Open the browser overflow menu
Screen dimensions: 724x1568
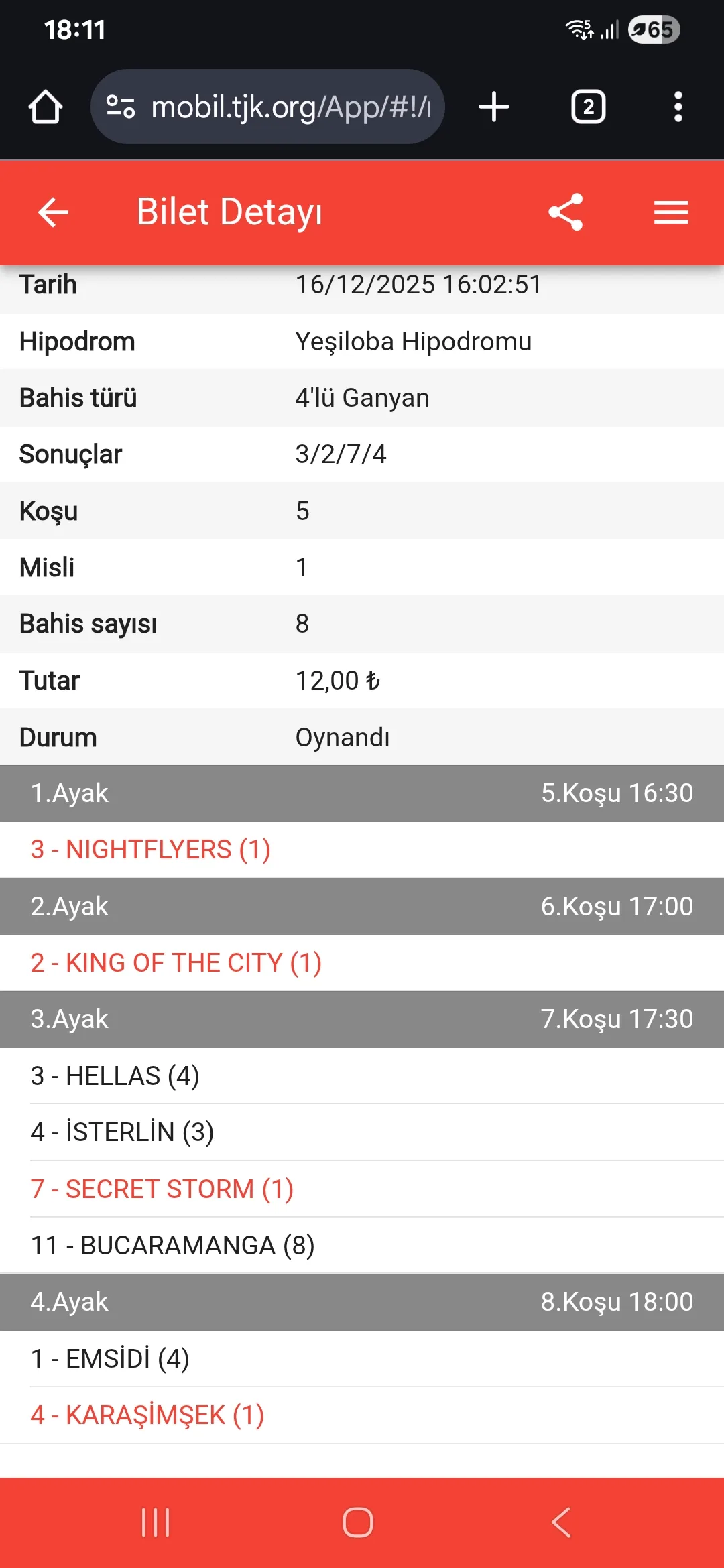point(678,107)
